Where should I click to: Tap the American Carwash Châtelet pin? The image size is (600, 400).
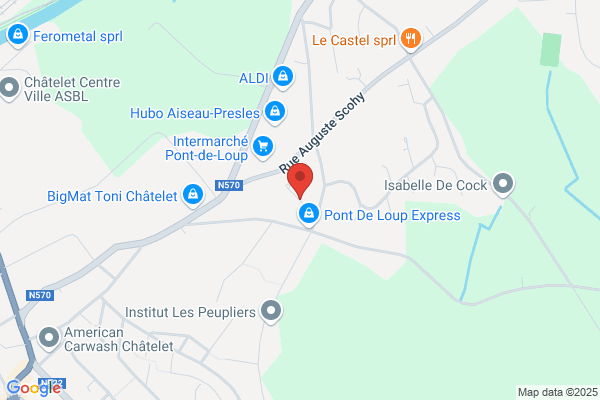[x=49, y=339]
